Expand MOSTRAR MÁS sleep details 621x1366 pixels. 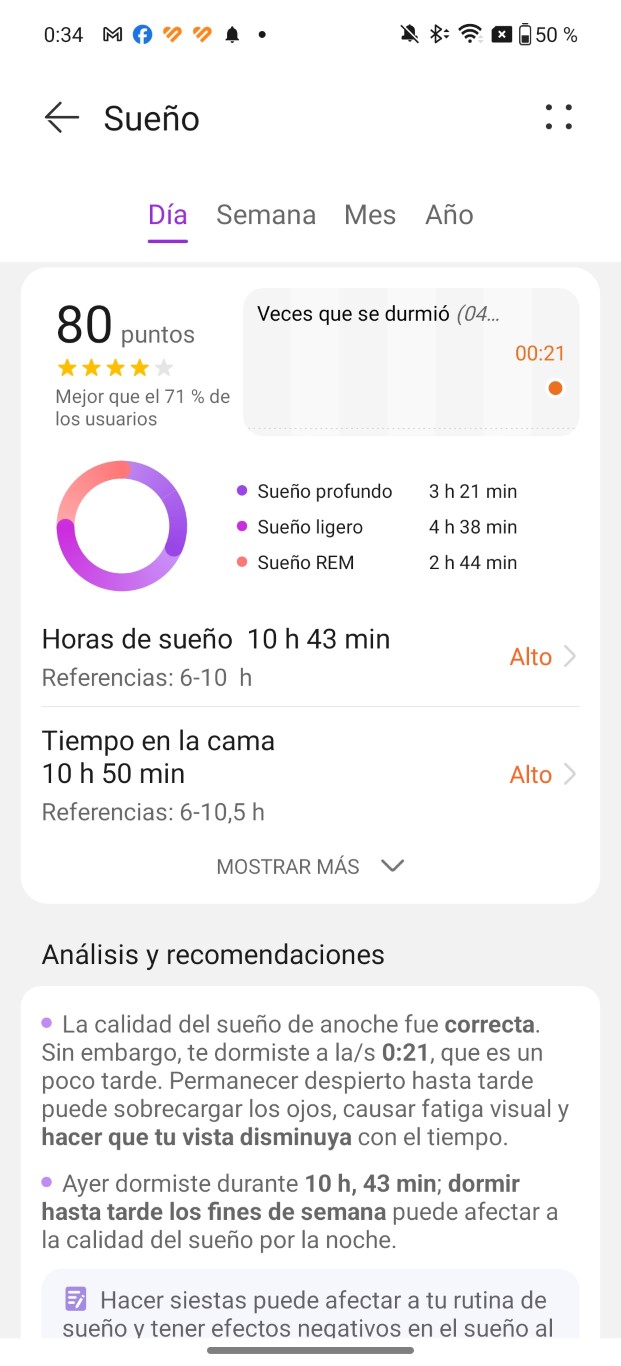click(x=310, y=866)
